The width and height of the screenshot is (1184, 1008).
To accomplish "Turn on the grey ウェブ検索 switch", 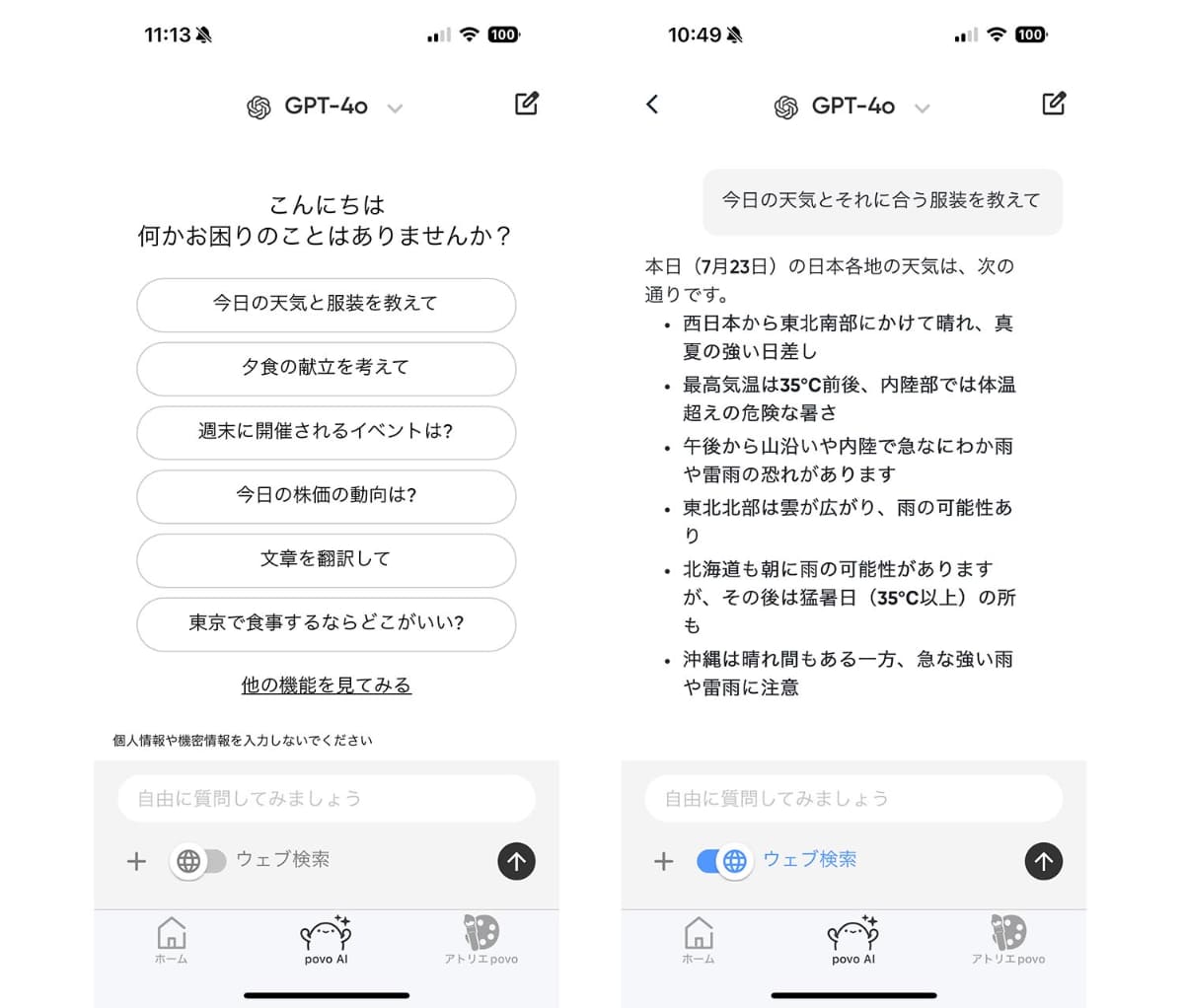I will point(200,861).
